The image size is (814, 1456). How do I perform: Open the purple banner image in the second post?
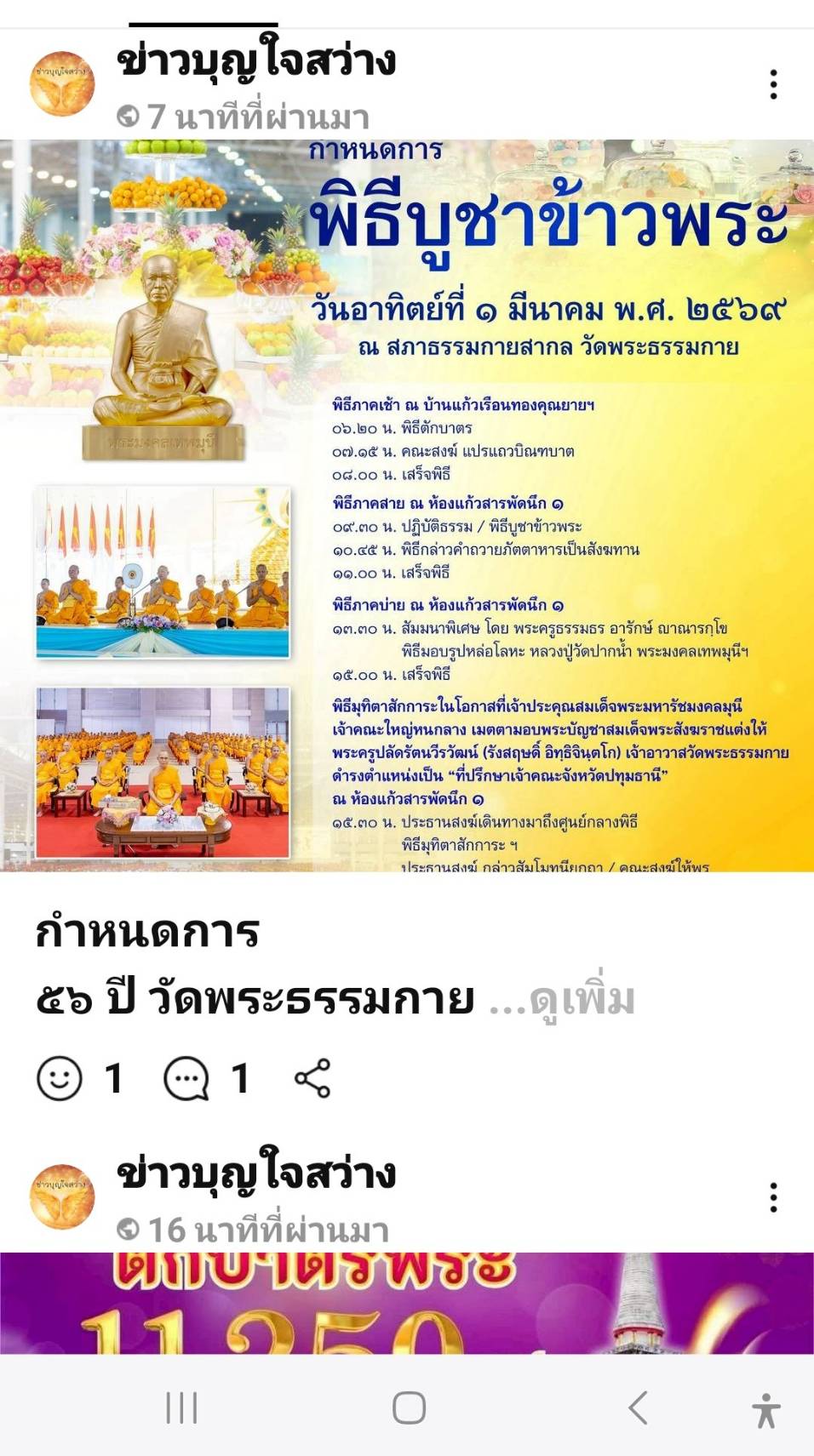[x=407, y=1303]
